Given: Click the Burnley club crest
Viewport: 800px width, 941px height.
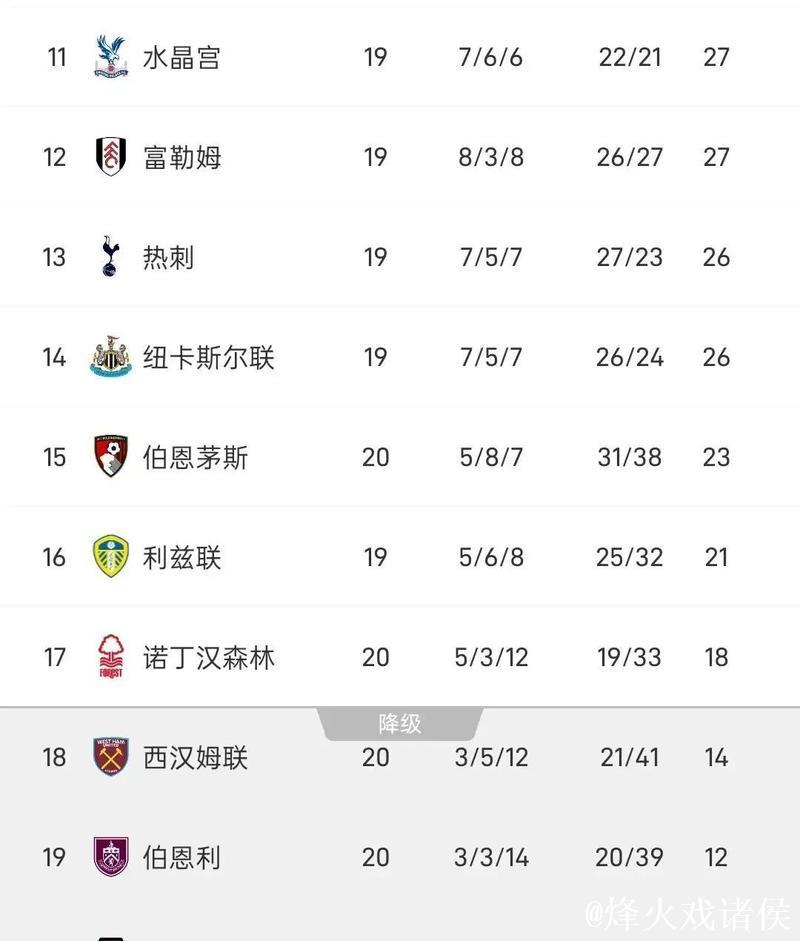Looking at the screenshot, I should (x=112, y=857).
